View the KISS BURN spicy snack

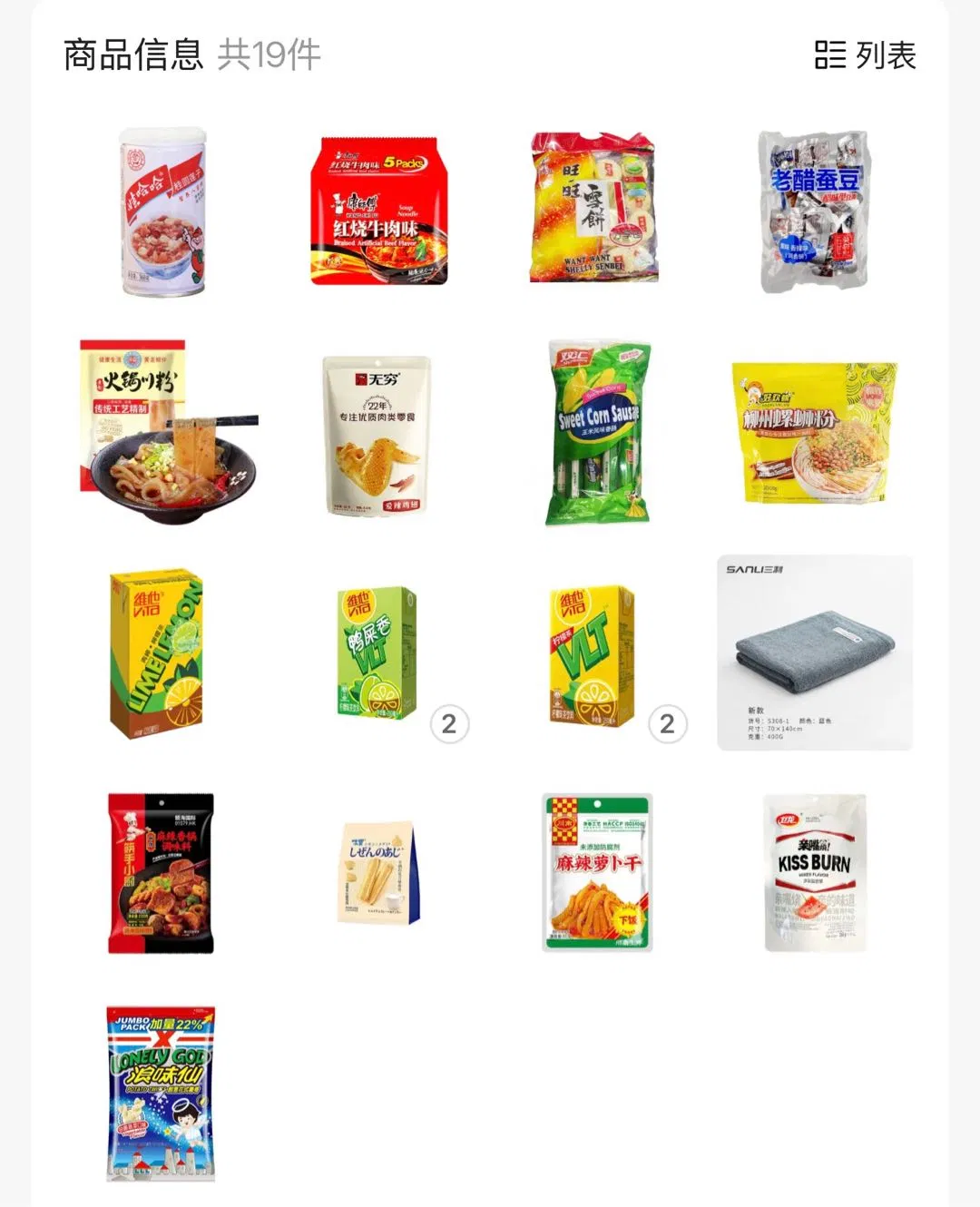[814, 873]
